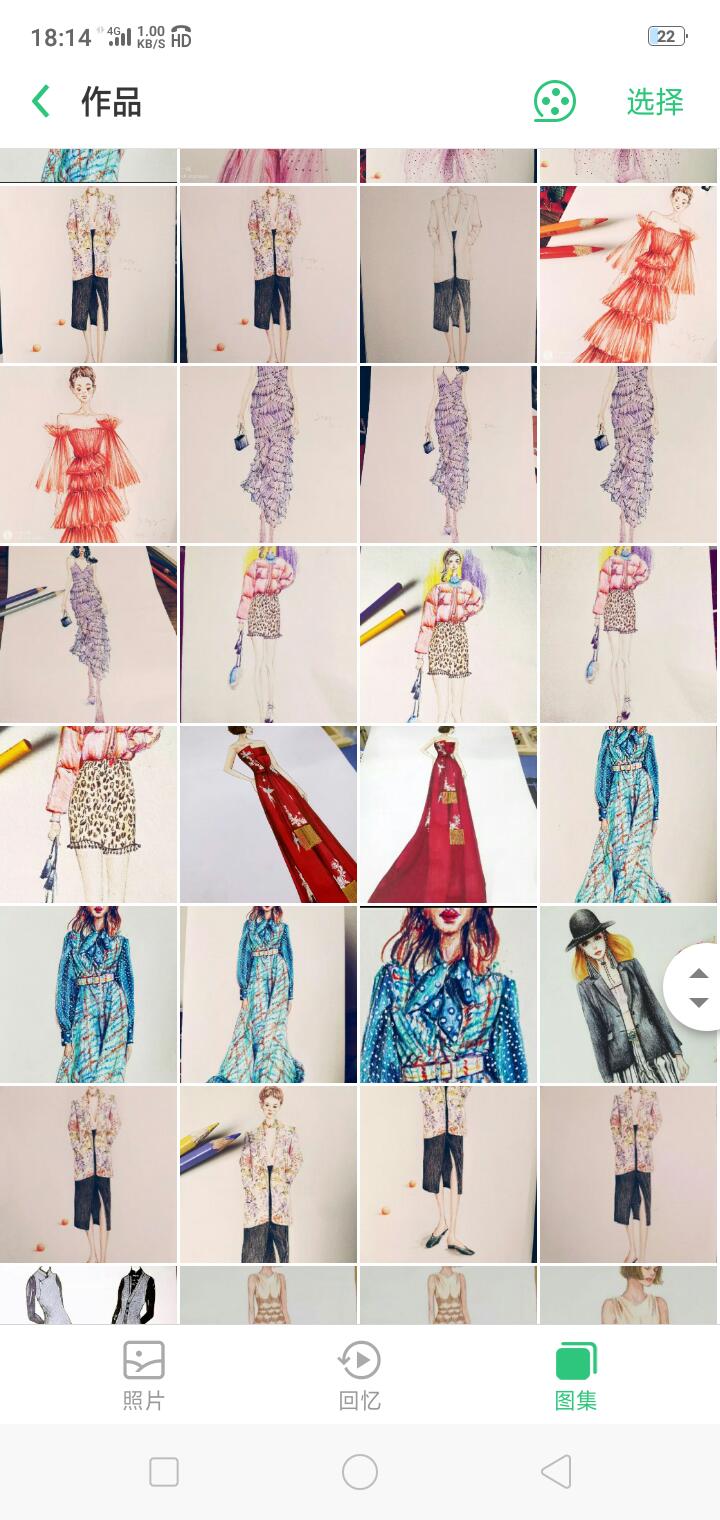
Task: Open the purple dress sketch with colored pencils
Action: (88, 634)
